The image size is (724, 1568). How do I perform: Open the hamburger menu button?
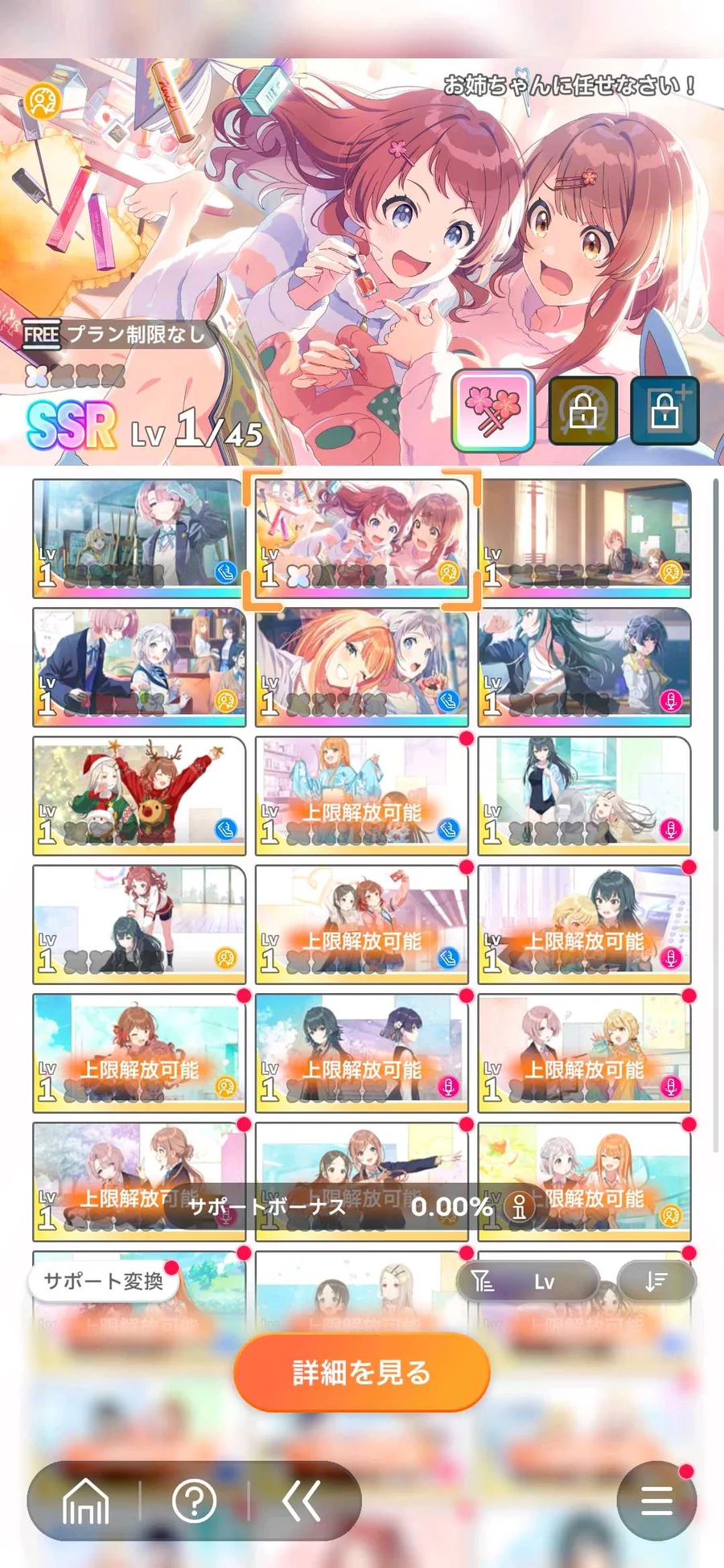656,1500
